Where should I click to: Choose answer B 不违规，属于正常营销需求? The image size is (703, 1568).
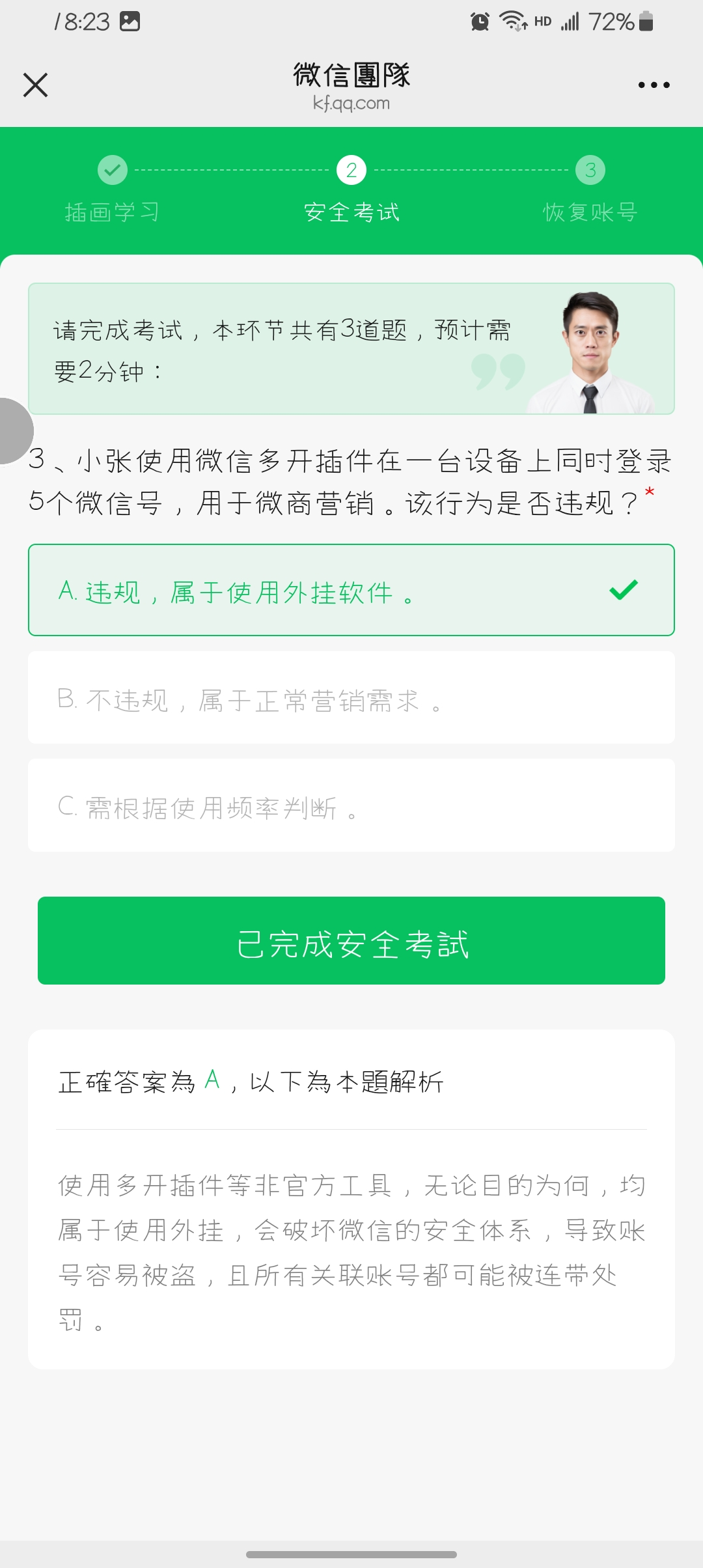351,698
